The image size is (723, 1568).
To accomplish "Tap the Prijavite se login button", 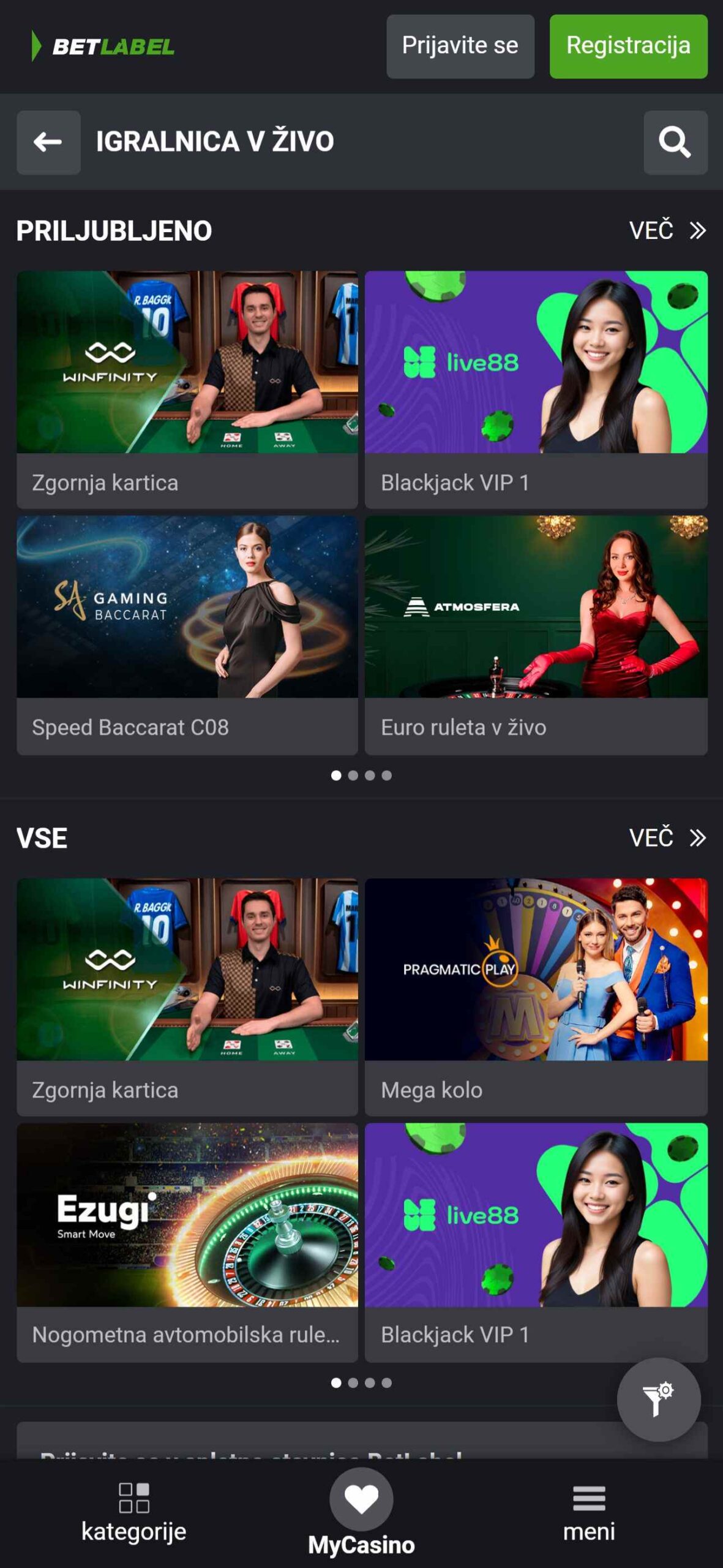I will [460, 46].
